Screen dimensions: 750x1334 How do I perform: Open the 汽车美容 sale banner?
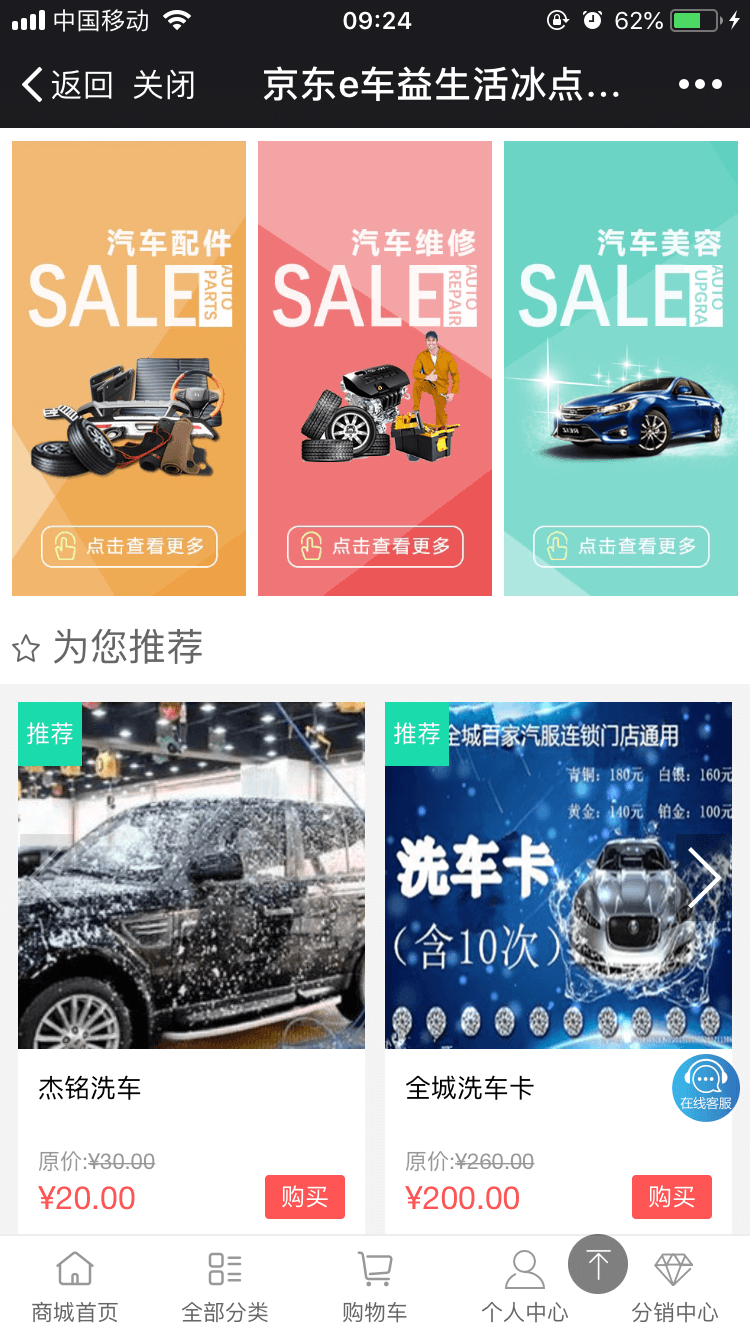(x=621, y=368)
